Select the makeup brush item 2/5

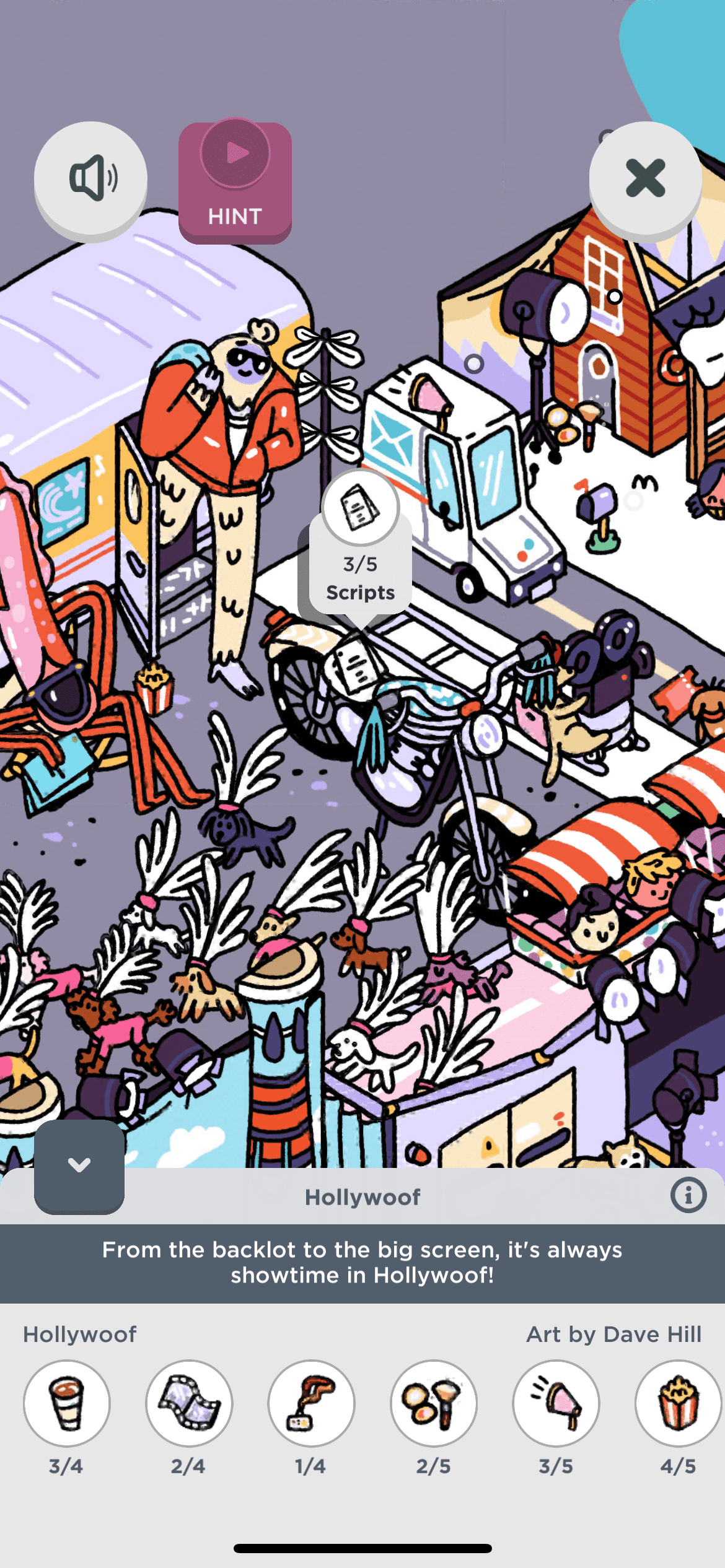[x=434, y=1403]
